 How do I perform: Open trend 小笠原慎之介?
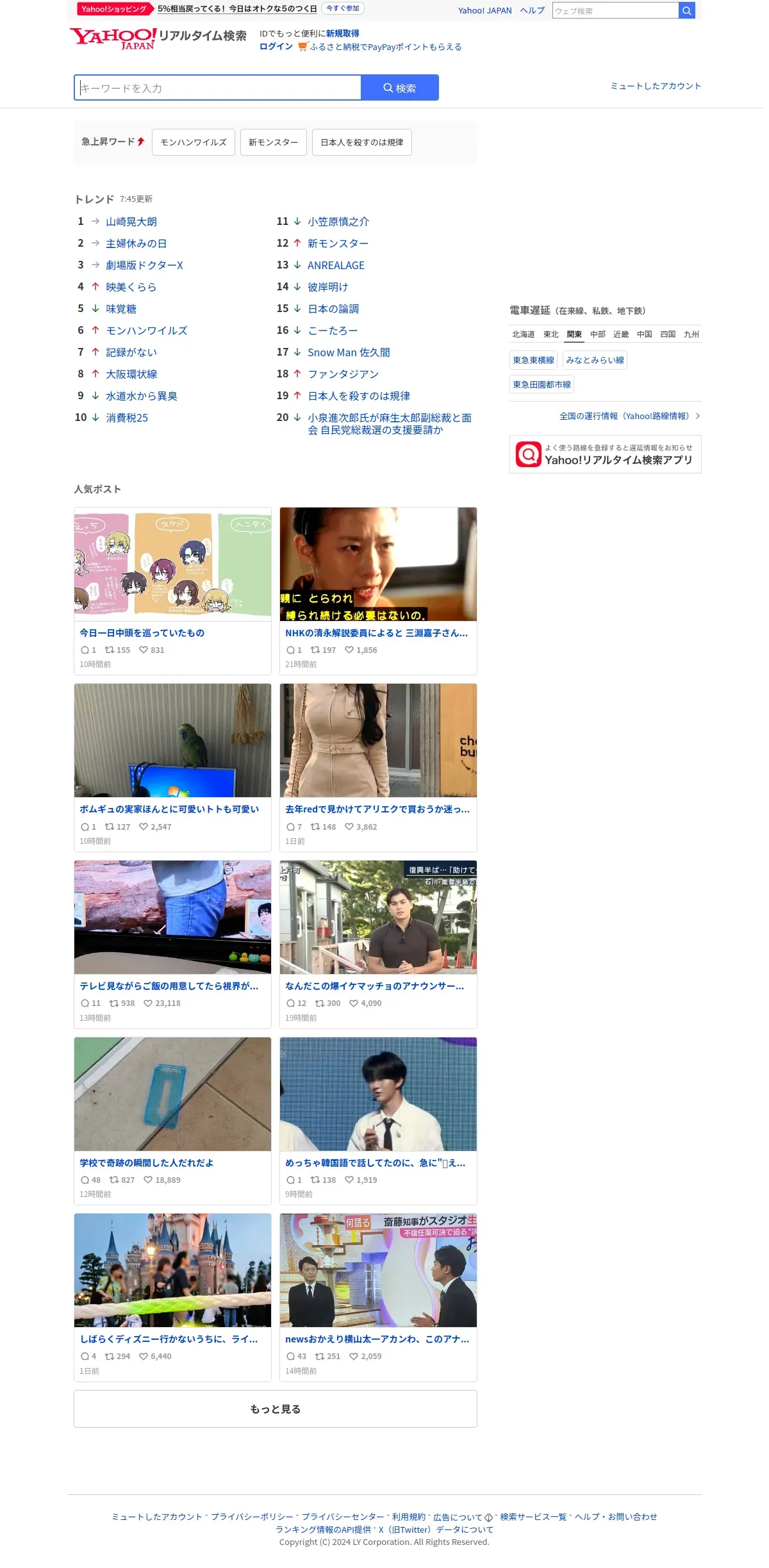tap(338, 222)
